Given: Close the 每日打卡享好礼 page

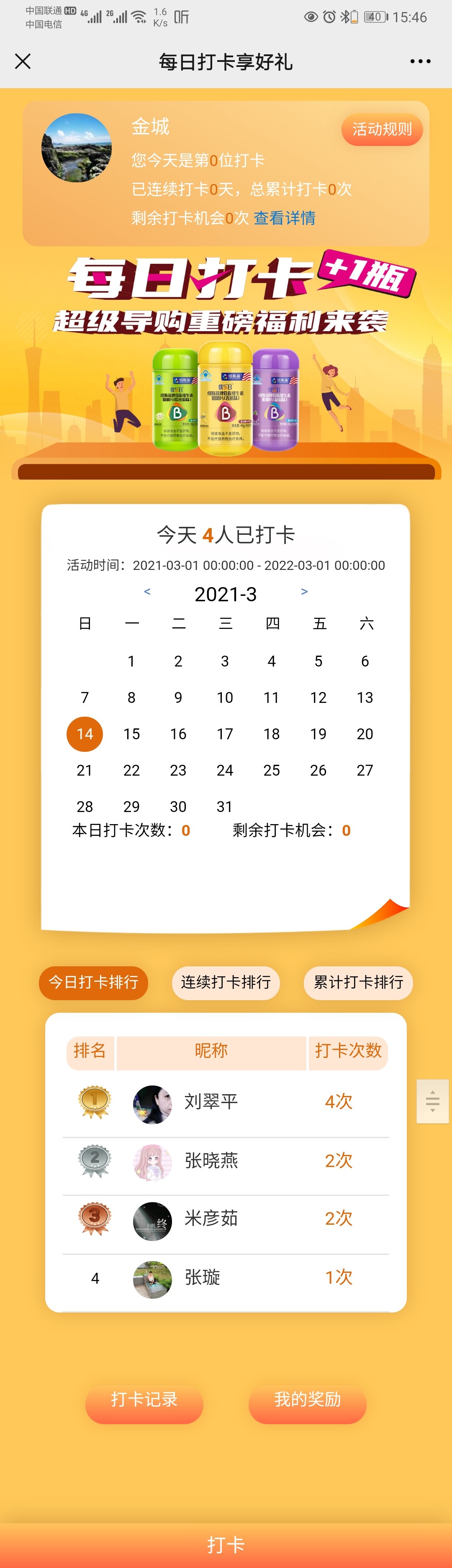Looking at the screenshot, I should pos(23,61).
